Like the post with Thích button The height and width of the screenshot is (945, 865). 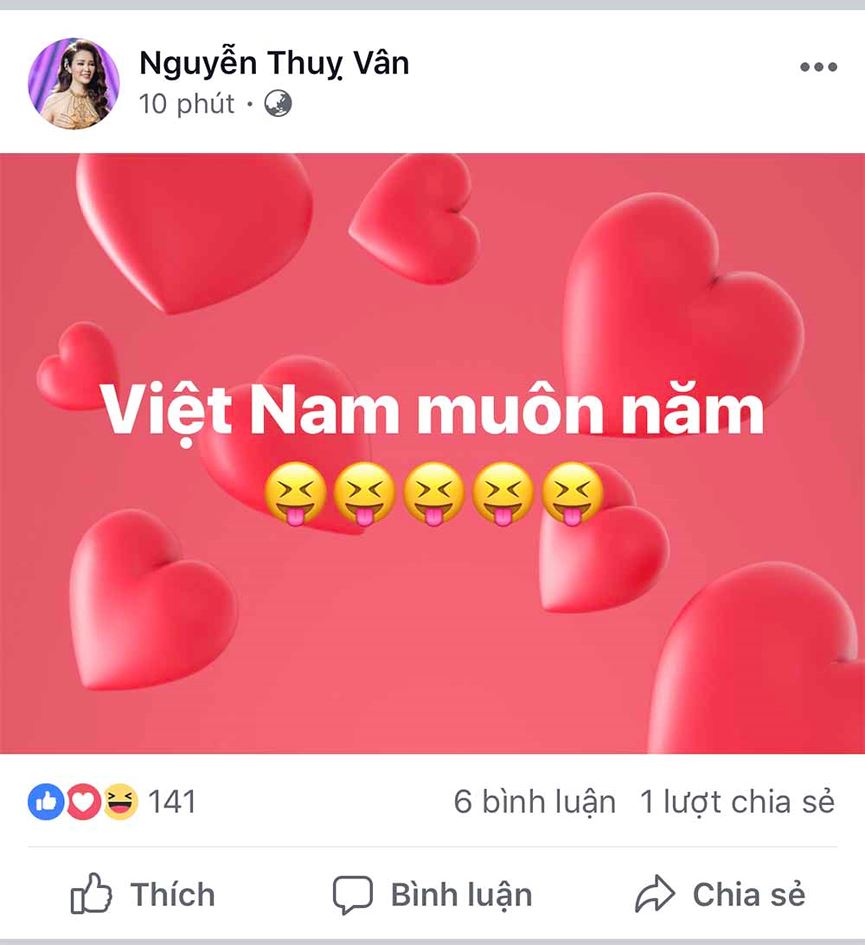tap(143, 894)
